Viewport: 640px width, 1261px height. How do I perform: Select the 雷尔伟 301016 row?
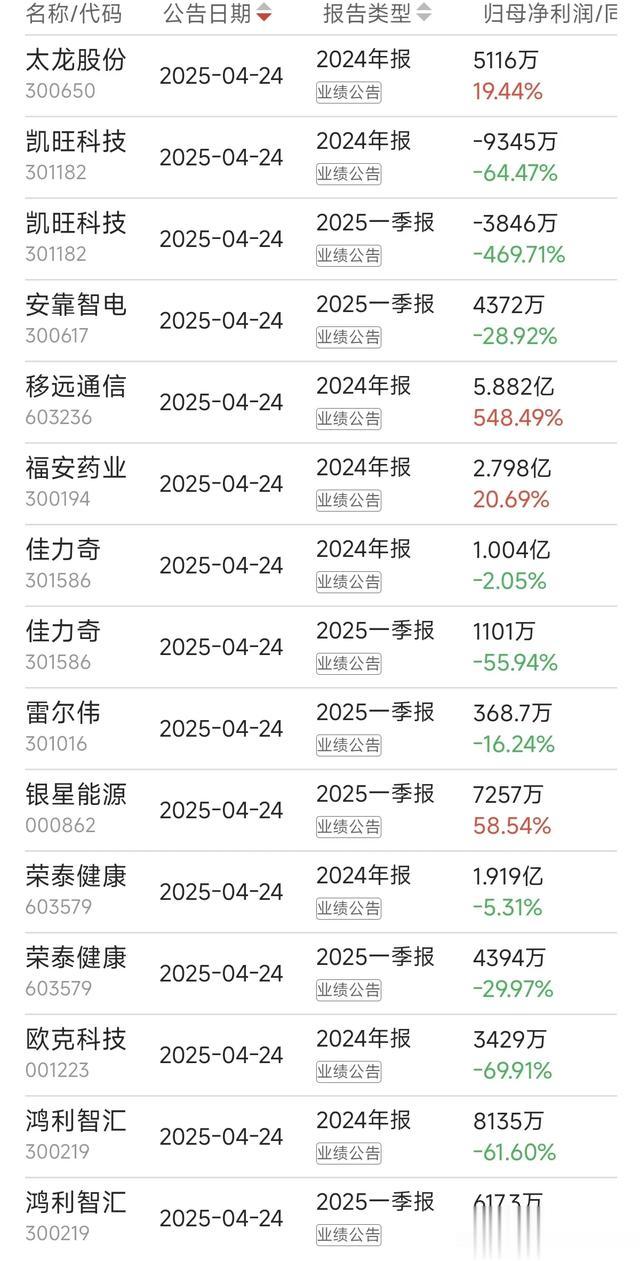(320, 729)
